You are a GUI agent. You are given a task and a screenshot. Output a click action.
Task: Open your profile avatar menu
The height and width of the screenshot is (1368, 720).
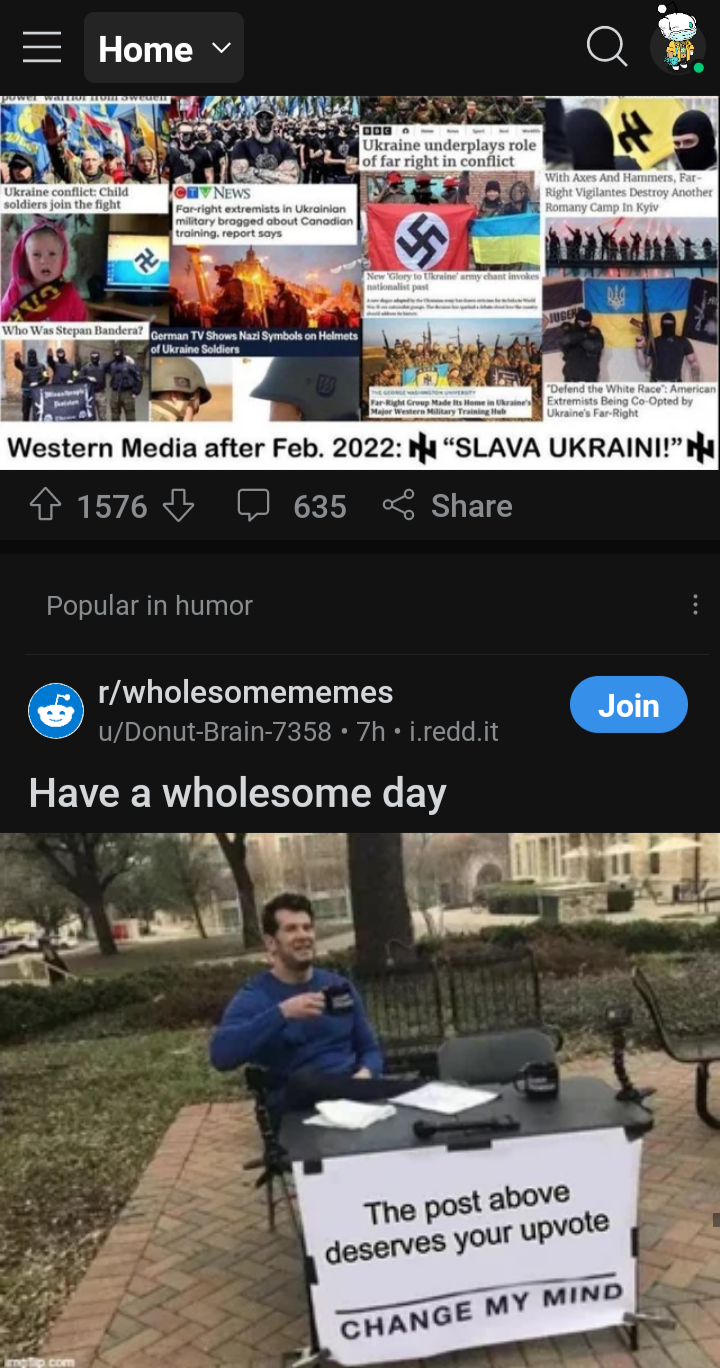point(677,44)
